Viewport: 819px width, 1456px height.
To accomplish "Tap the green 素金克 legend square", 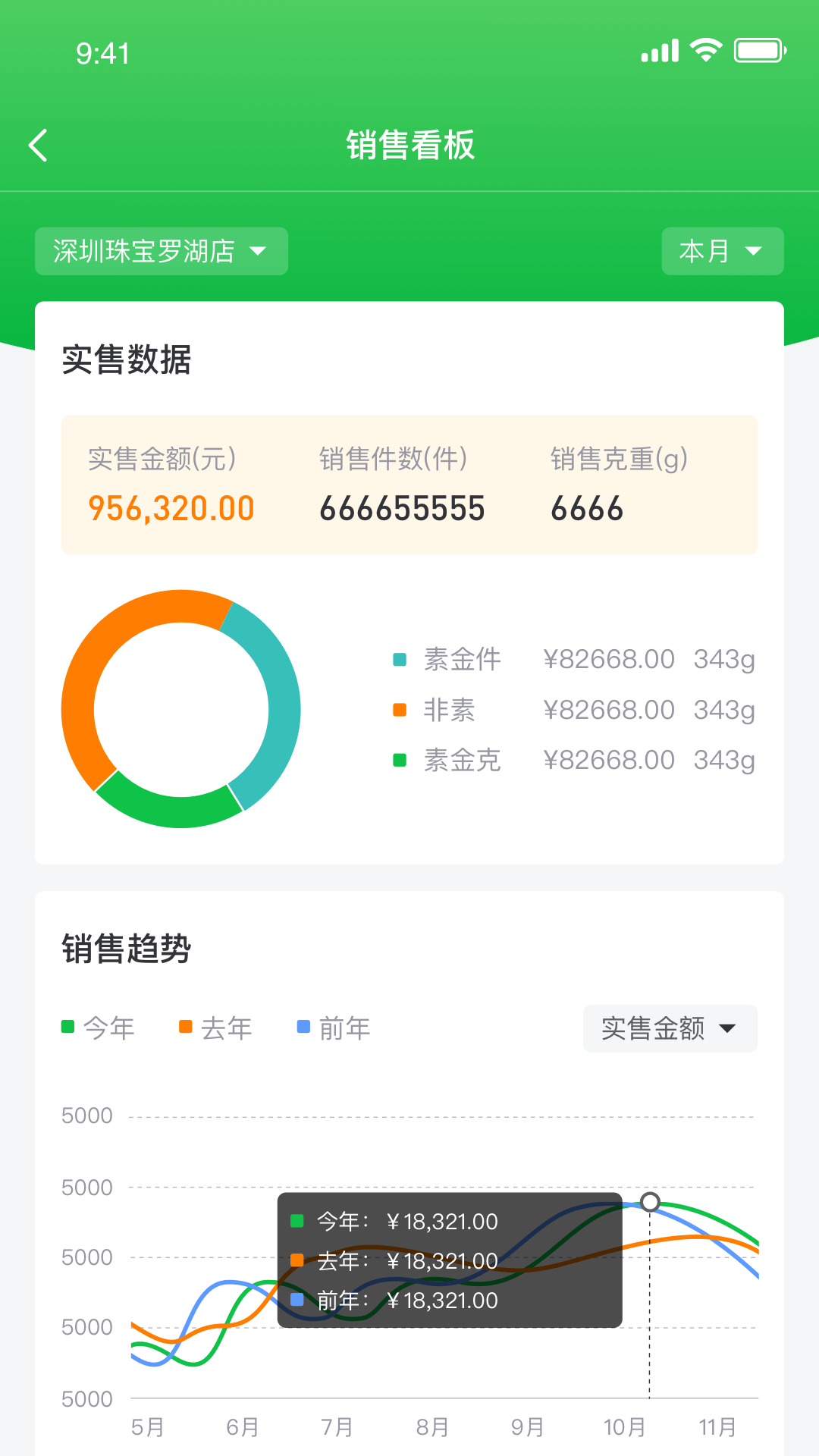I will [x=397, y=760].
